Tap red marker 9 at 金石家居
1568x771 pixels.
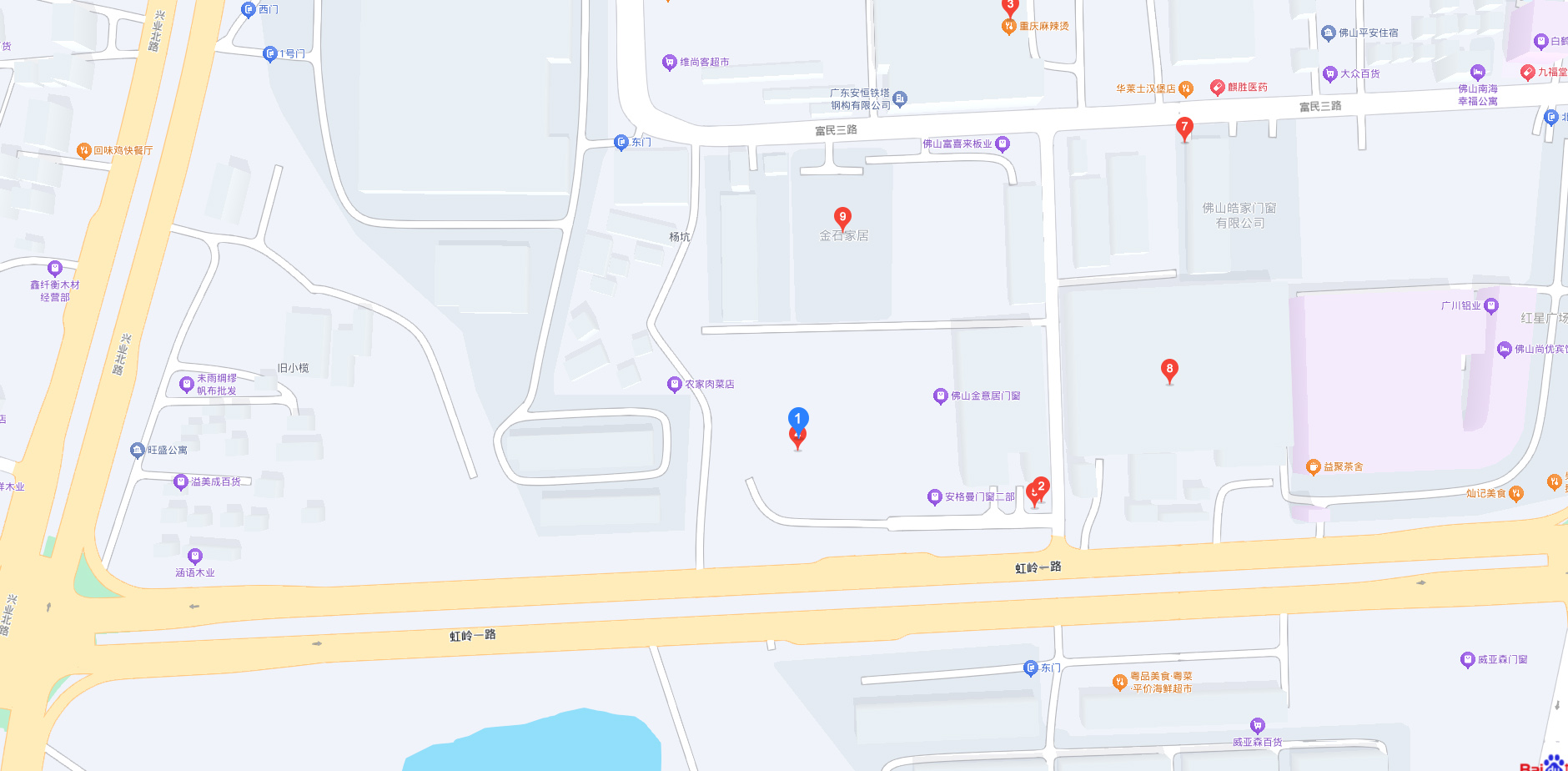pyautogui.click(x=842, y=217)
